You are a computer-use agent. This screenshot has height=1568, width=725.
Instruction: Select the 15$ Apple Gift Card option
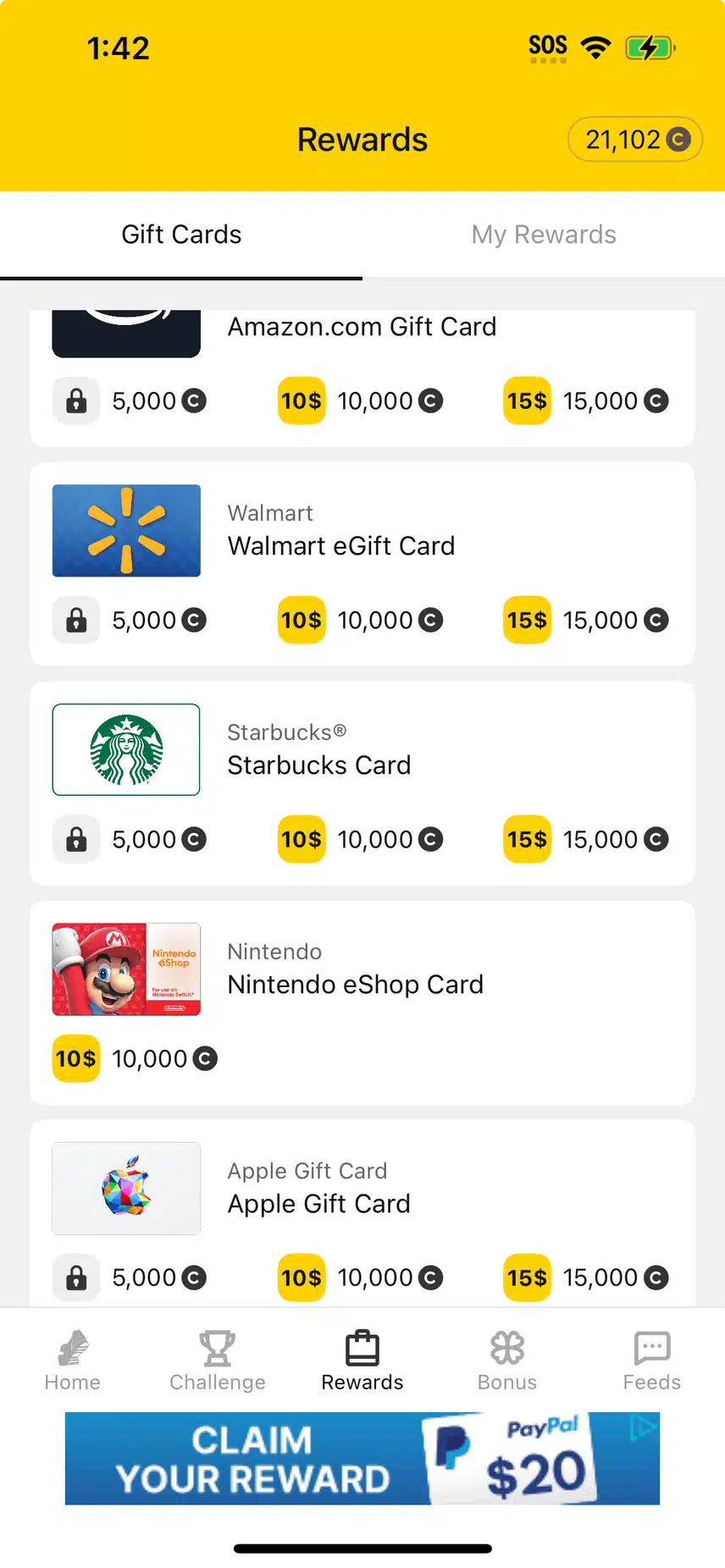(586, 1278)
